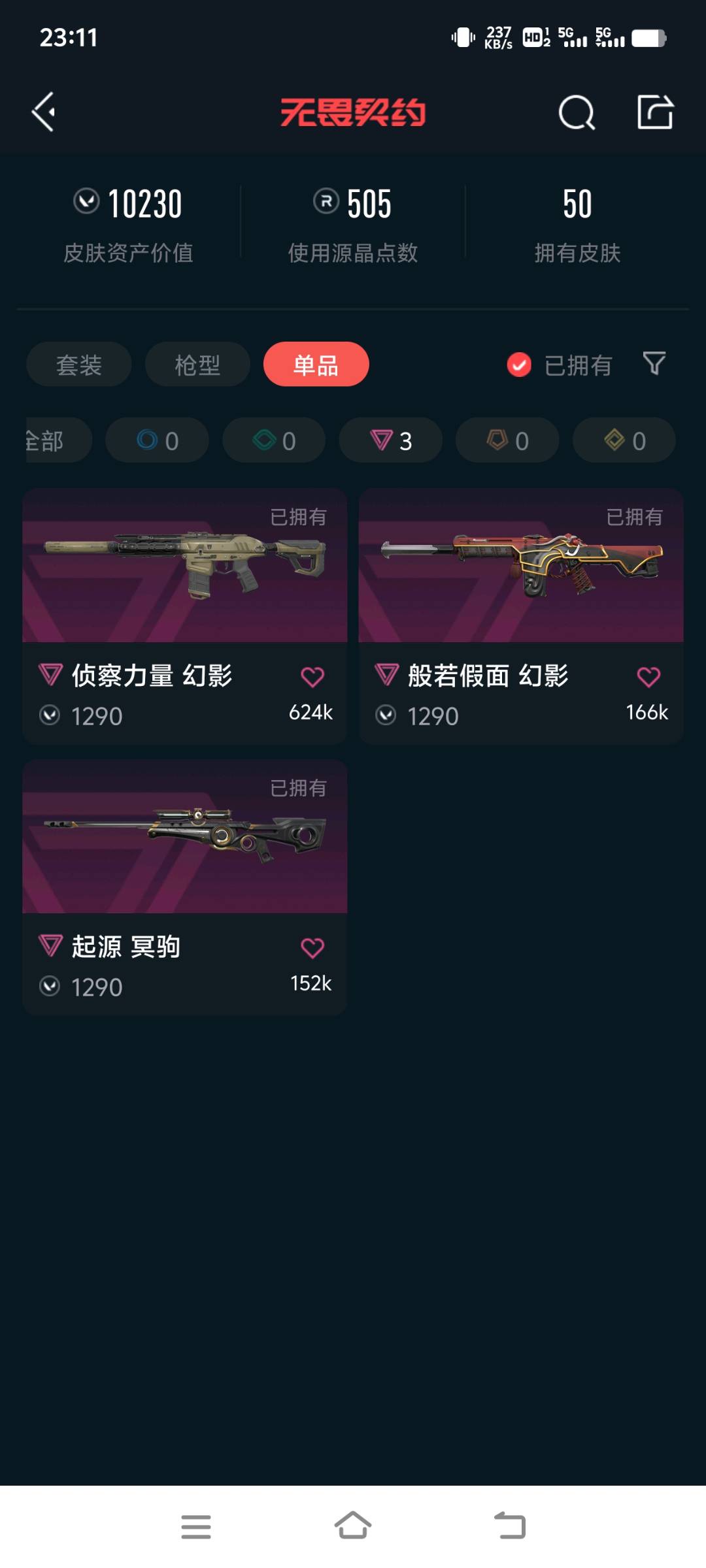
Task: Like the 般若假面 幻影 skin
Action: (x=648, y=677)
